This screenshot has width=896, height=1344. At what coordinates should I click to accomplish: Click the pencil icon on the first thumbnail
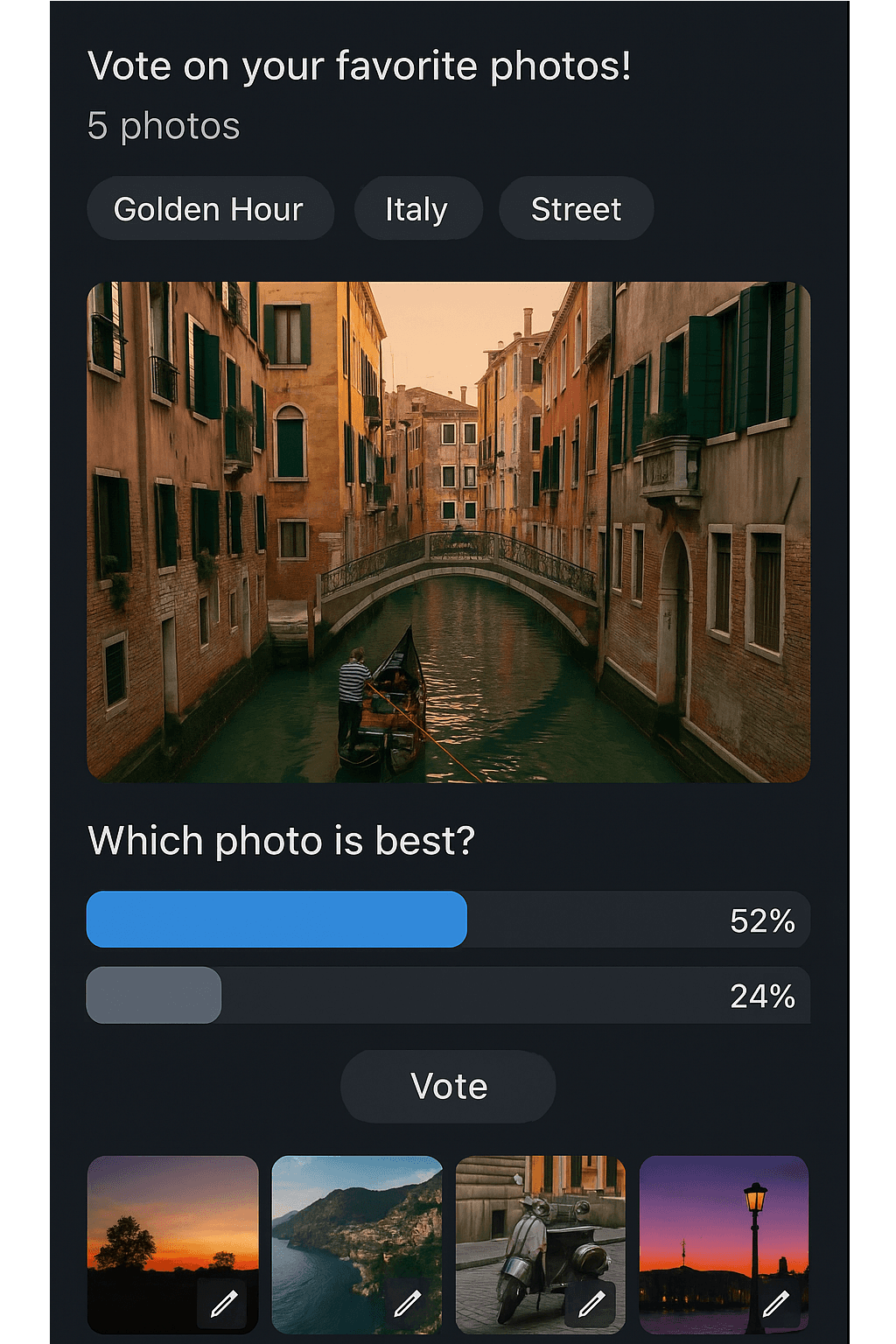tap(222, 1304)
